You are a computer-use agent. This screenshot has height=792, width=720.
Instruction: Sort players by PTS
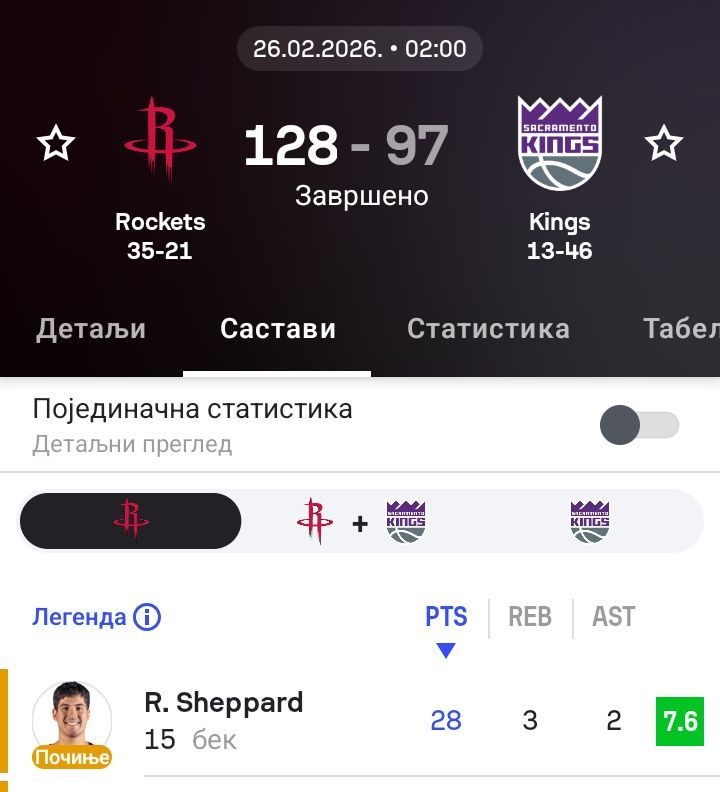pyautogui.click(x=446, y=617)
